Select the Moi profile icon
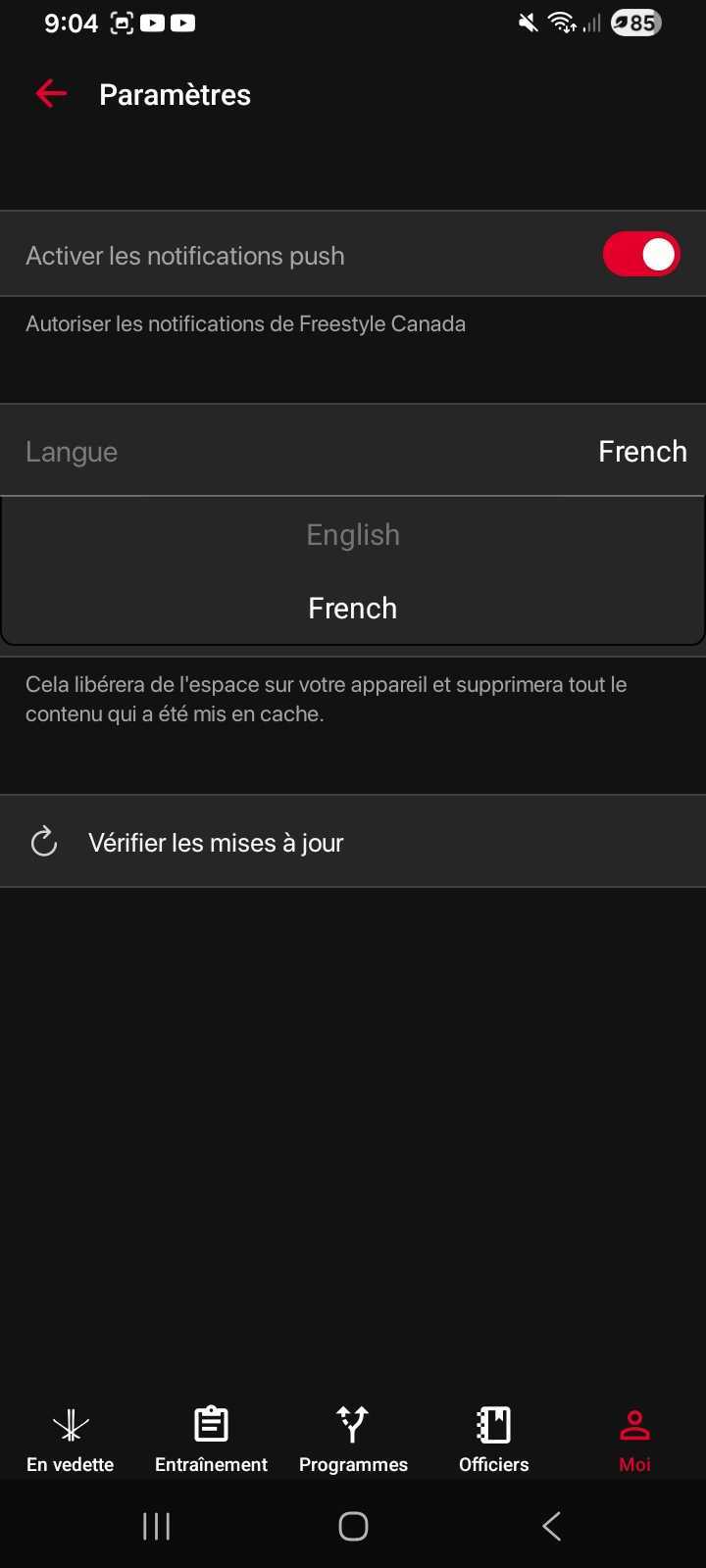706x1568 pixels. [634, 1424]
